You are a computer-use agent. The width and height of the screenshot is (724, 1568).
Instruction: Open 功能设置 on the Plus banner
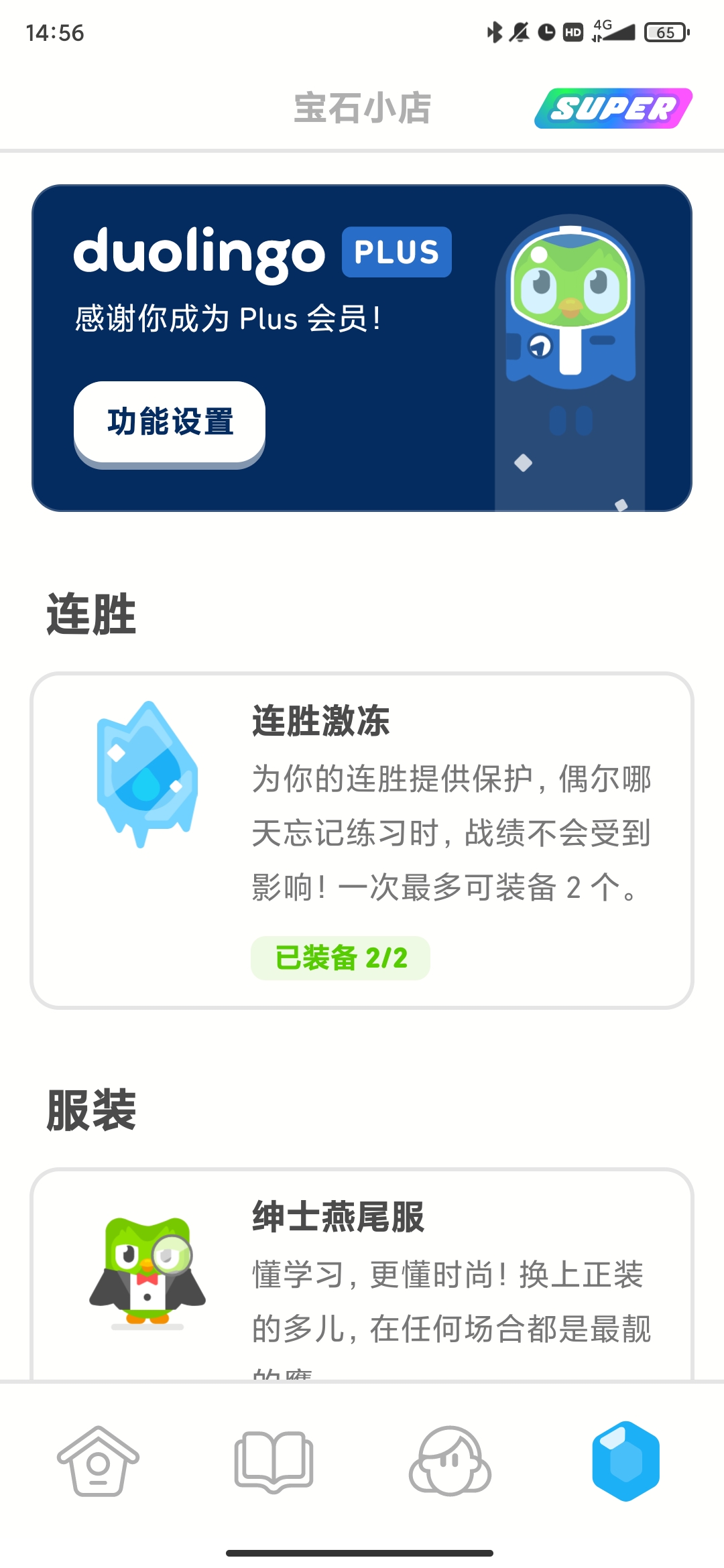click(170, 422)
